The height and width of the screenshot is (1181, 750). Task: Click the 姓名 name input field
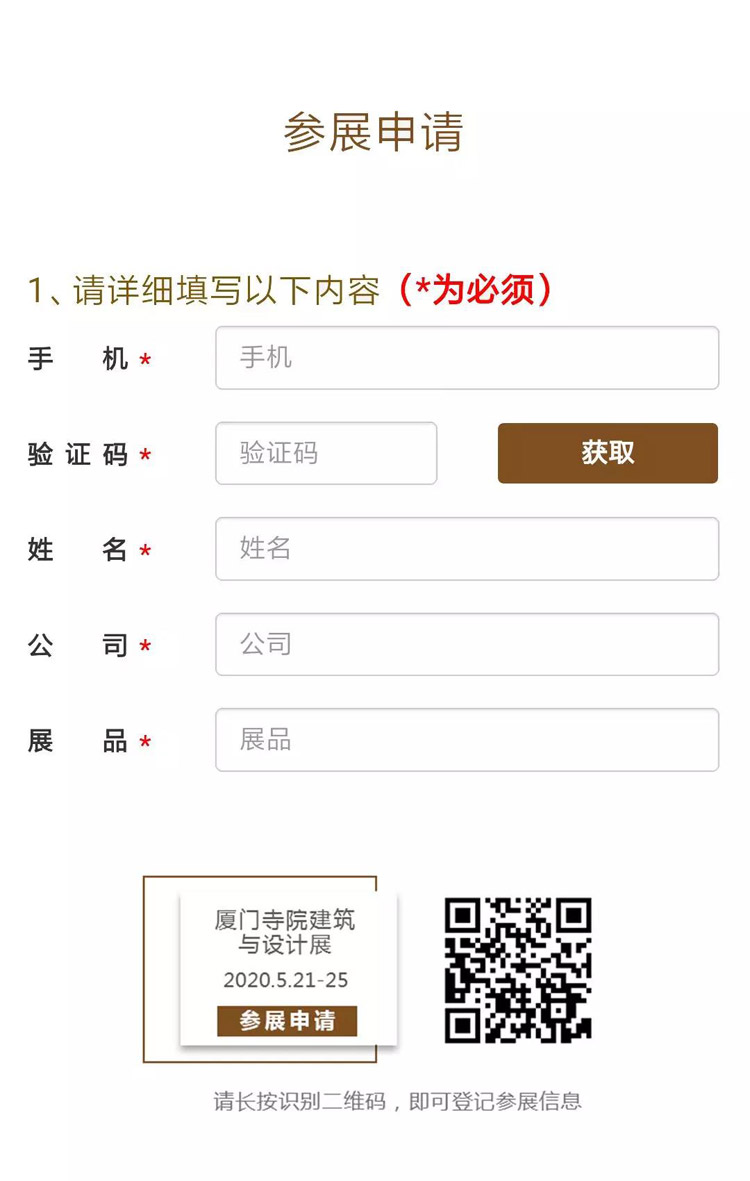click(467, 549)
